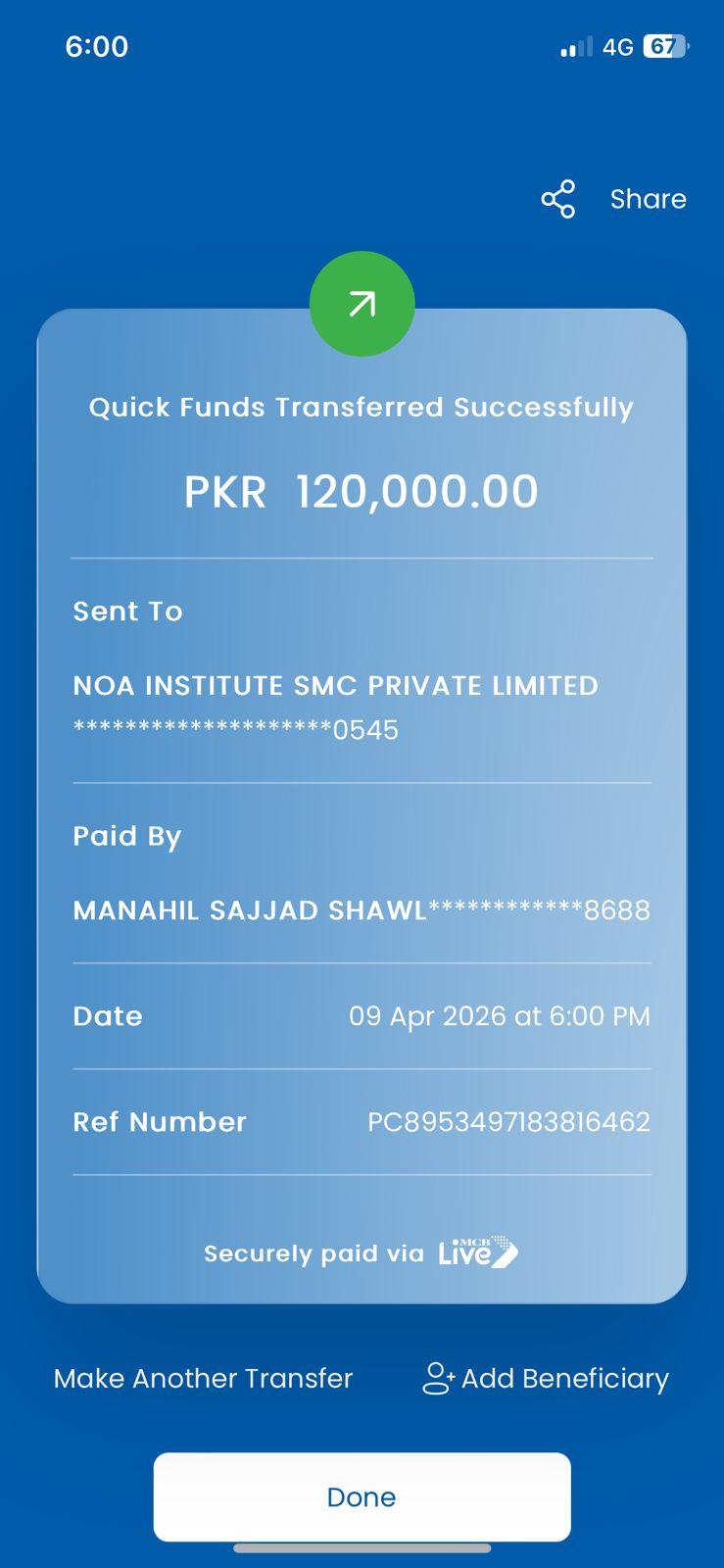Tap Make Another Transfer
Image resolution: width=724 pixels, height=1568 pixels.
[203, 1378]
